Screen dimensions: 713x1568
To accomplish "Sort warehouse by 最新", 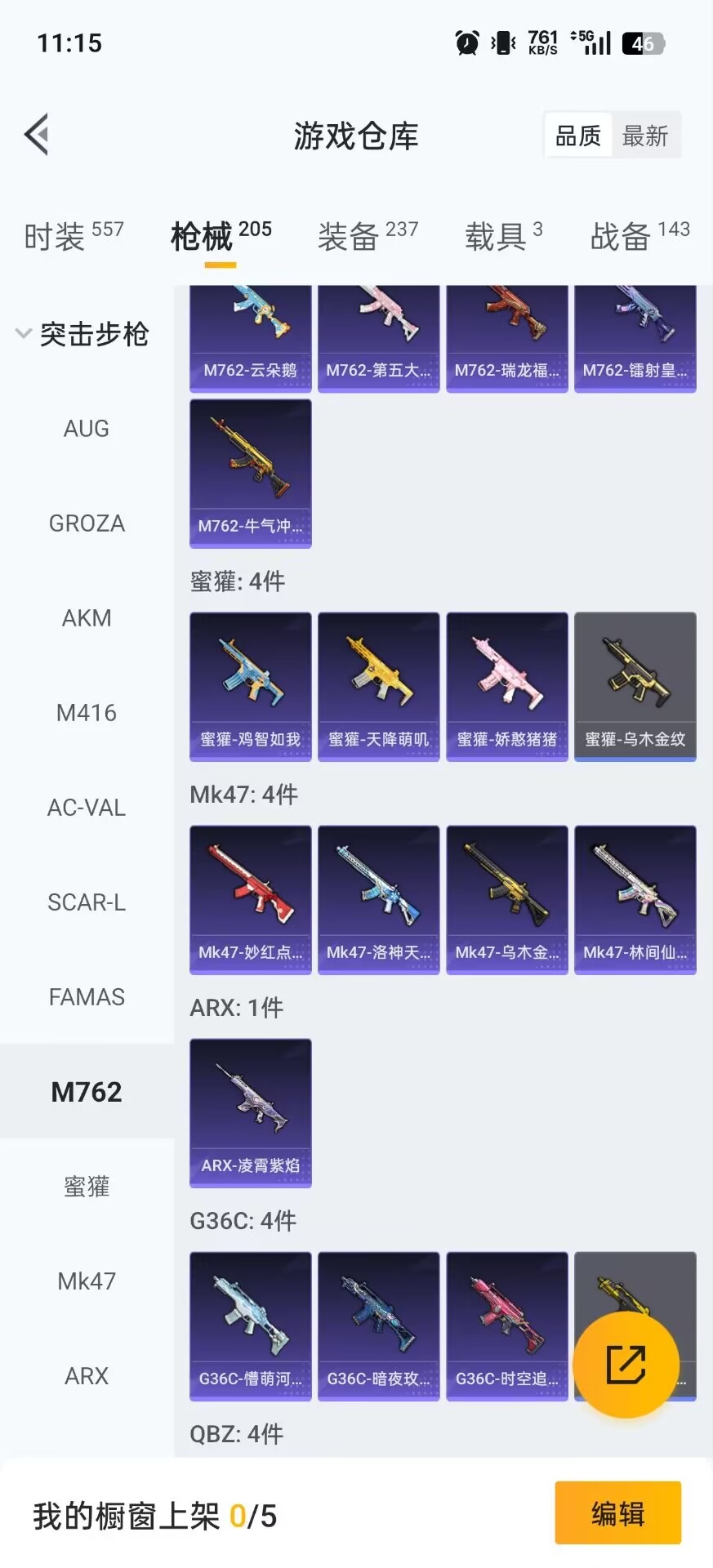I will [644, 136].
